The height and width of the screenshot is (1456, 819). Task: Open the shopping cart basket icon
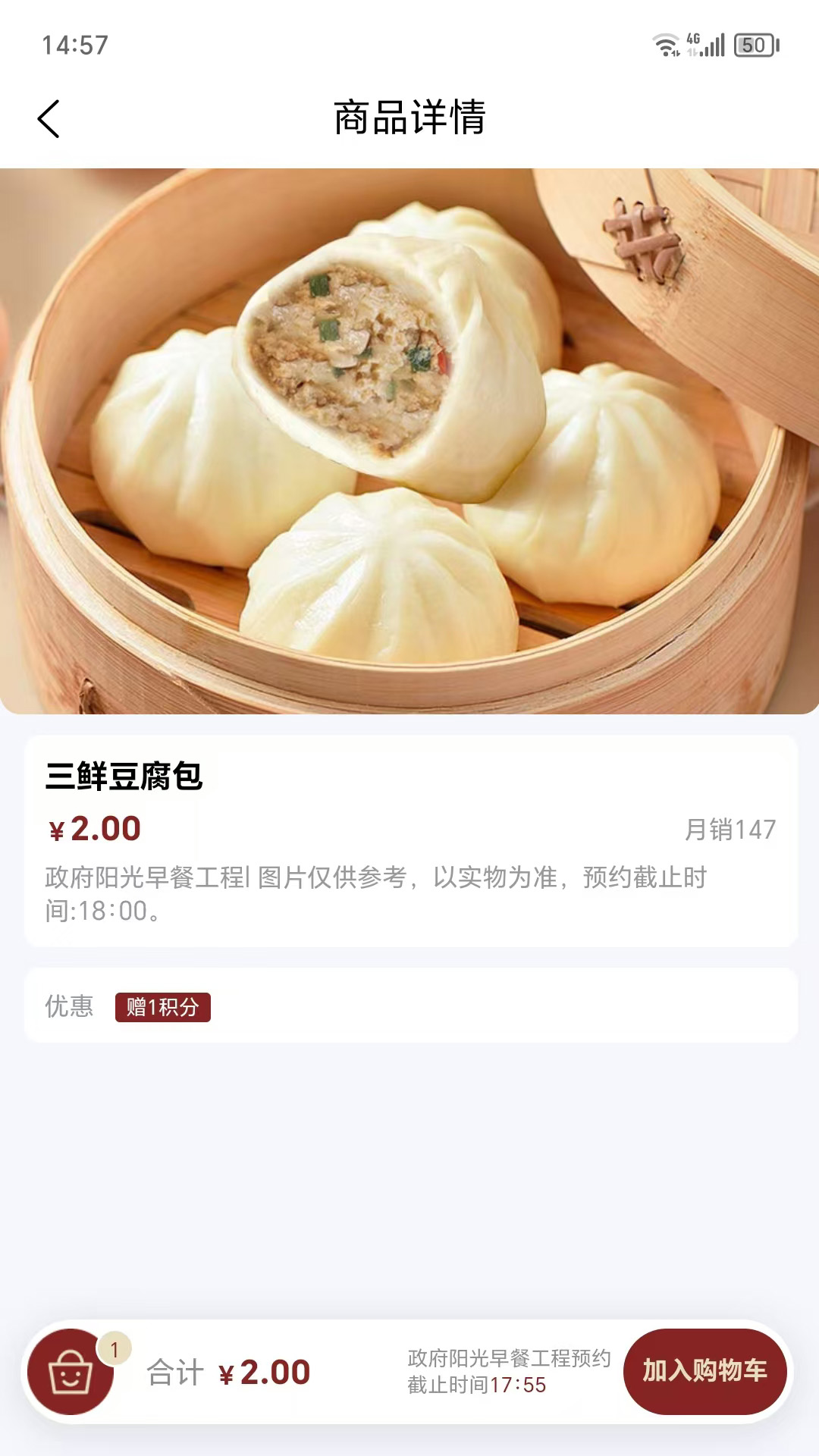(x=71, y=1372)
